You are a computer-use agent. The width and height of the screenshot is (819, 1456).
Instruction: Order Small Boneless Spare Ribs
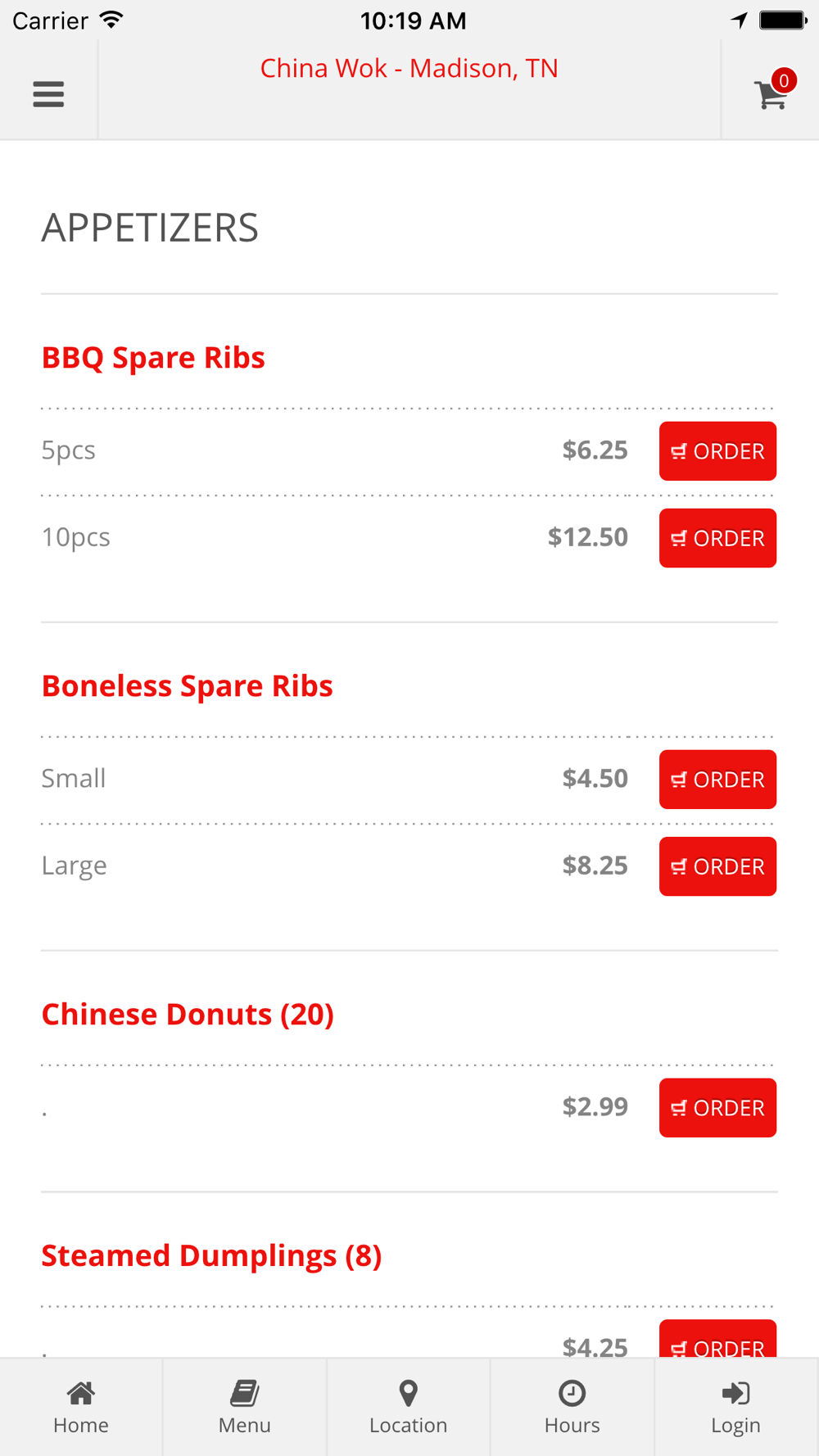717,780
